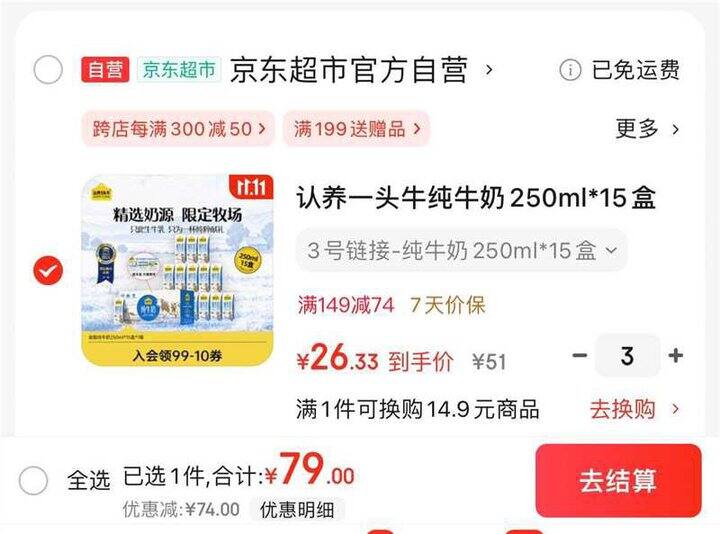This screenshot has height=534, width=720.
Task: Open the 满199送赠品 promotion
Action: 356,129
